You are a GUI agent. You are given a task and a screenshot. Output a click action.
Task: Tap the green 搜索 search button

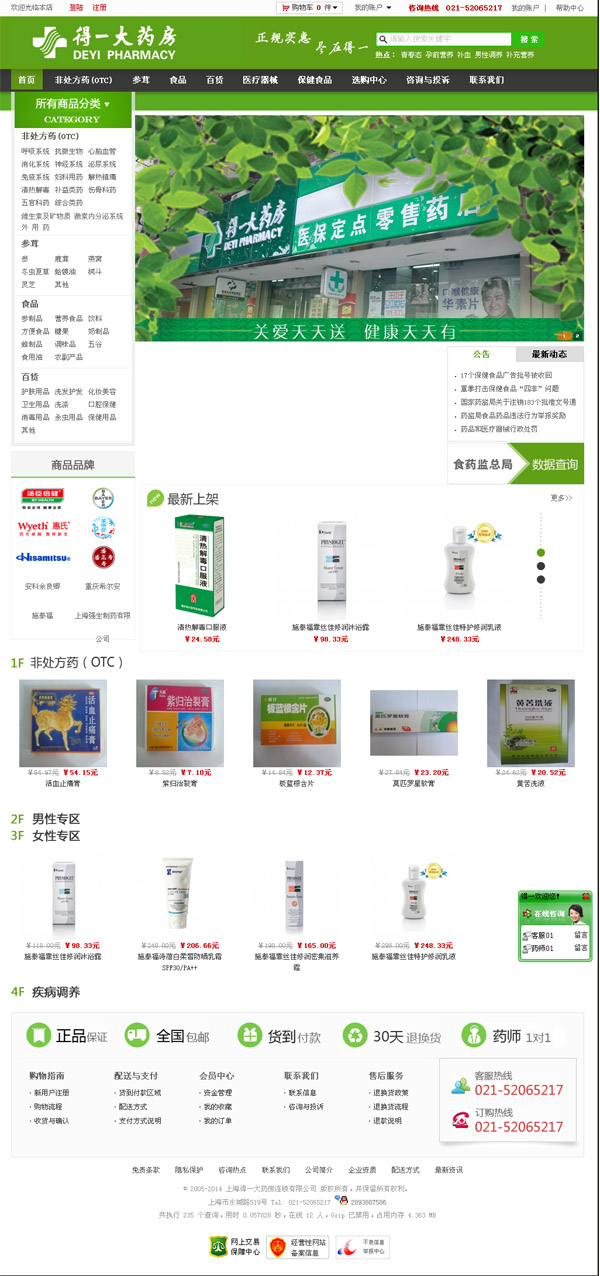530,39
